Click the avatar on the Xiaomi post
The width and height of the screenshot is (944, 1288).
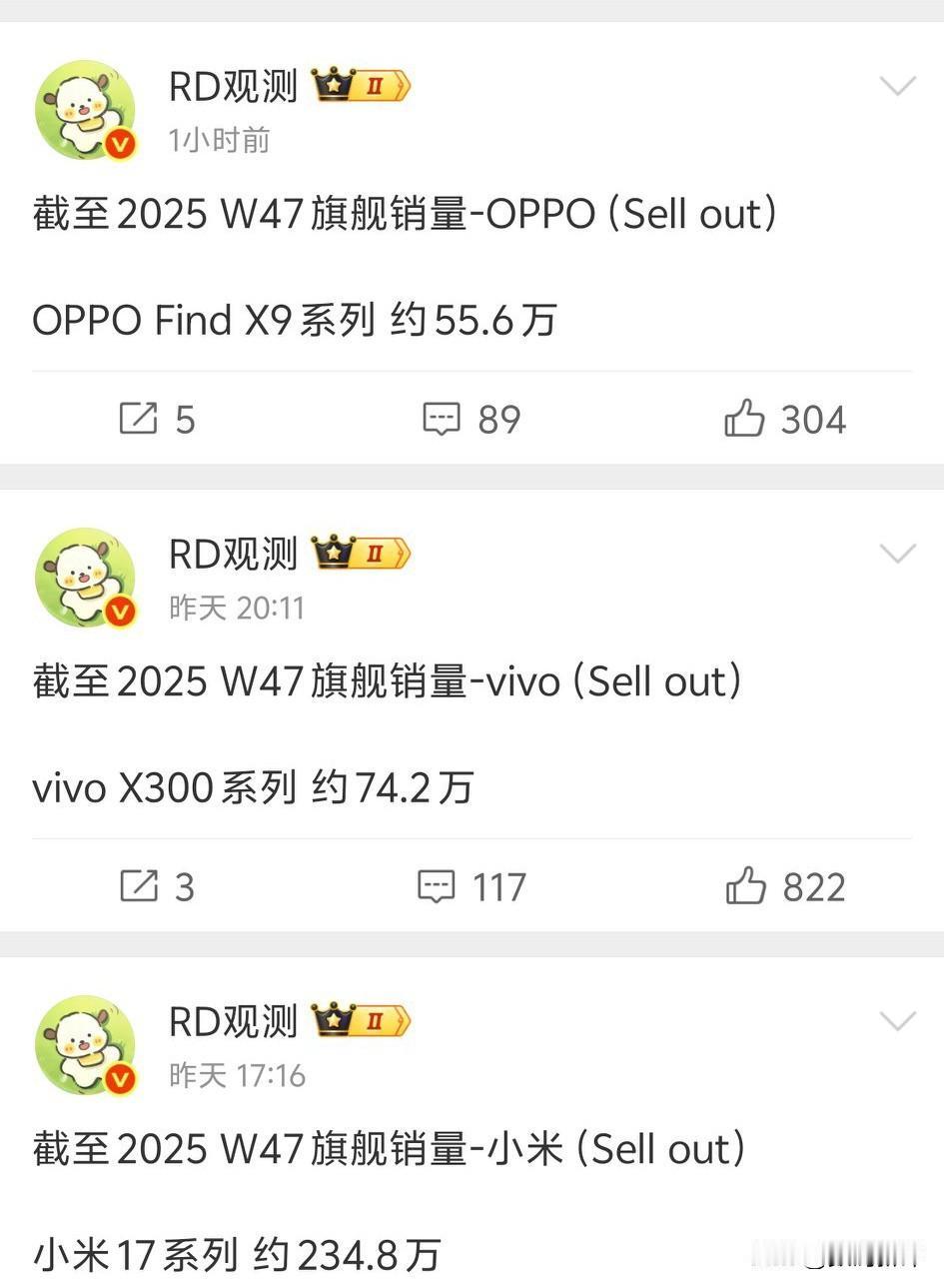tap(86, 1046)
